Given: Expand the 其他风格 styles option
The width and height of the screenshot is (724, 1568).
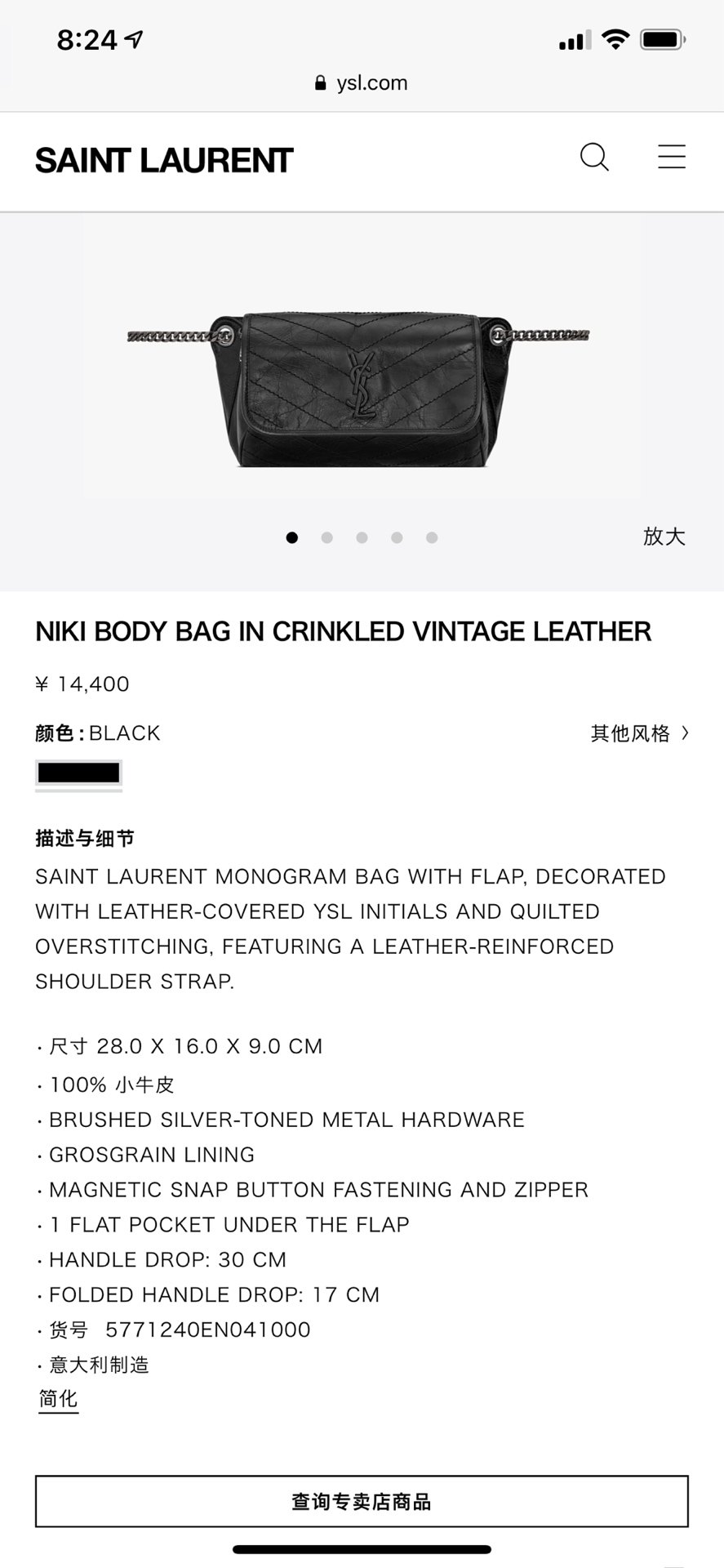Looking at the screenshot, I should pos(639,733).
